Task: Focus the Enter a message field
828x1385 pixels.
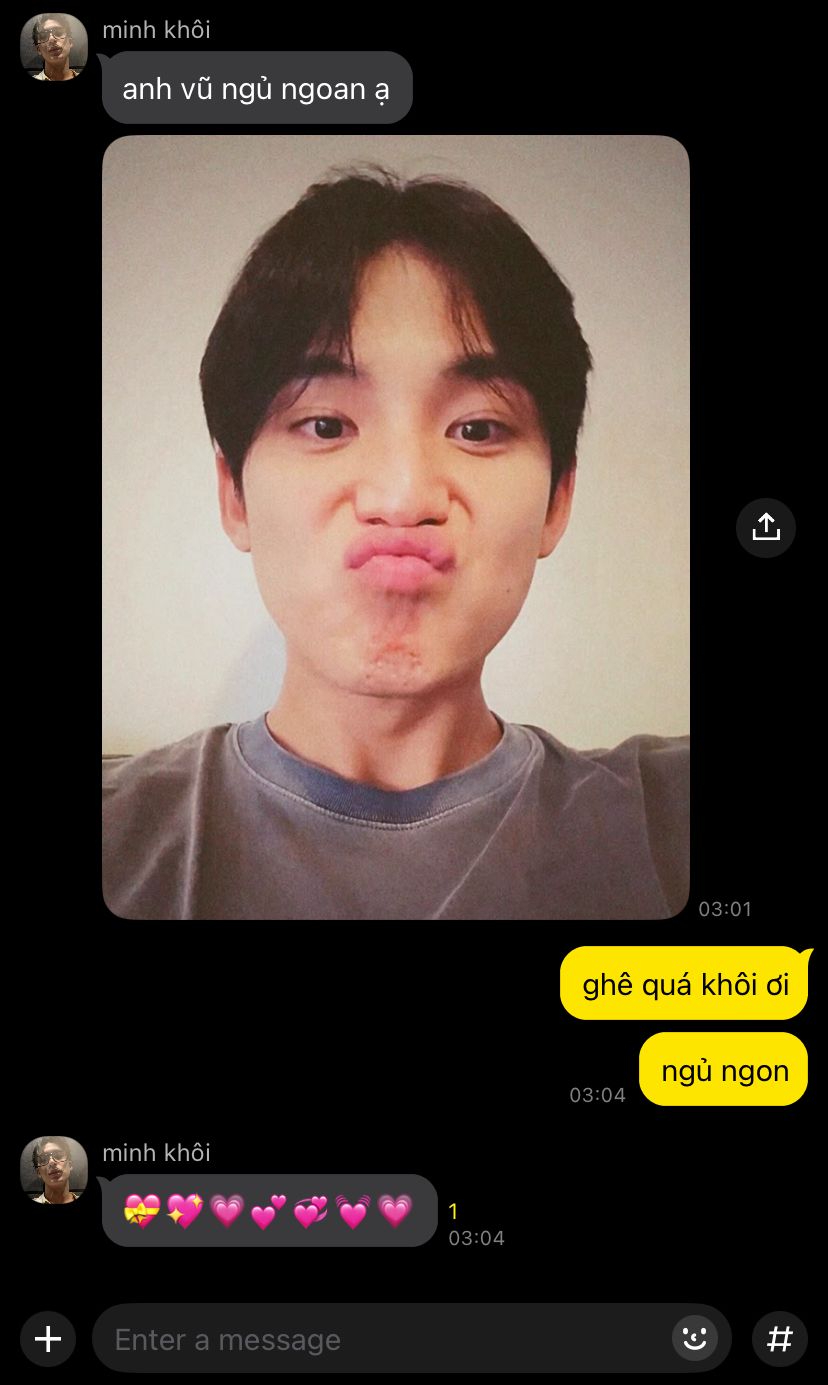Action: coord(380,1339)
